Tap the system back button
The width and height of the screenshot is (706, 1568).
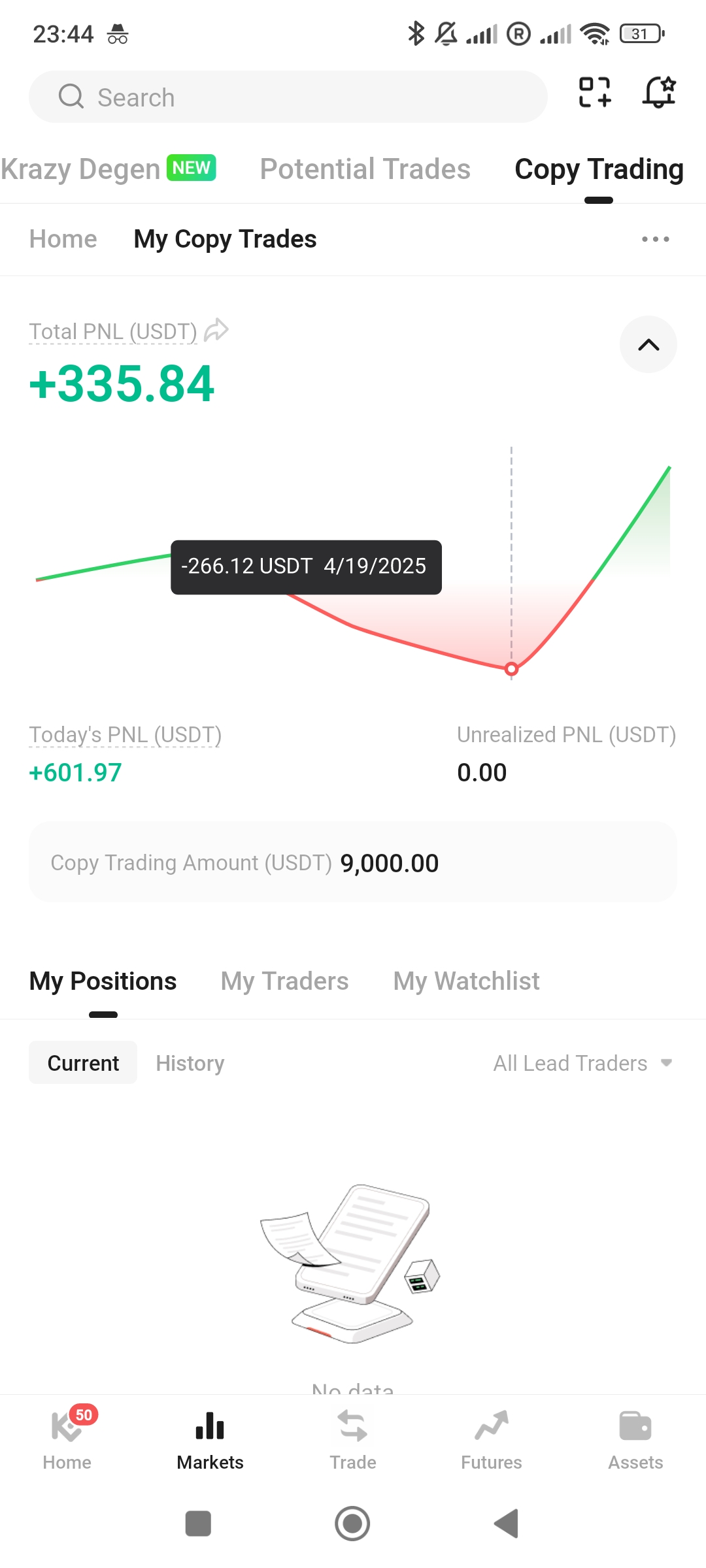click(x=507, y=1524)
